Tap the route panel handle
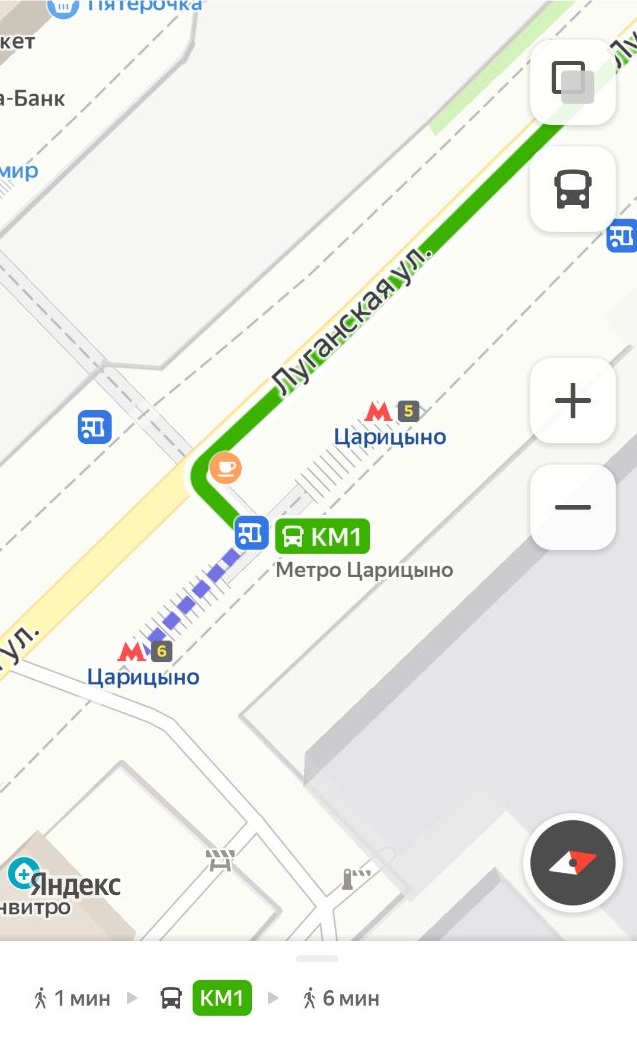637x1049 pixels. click(317, 959)
